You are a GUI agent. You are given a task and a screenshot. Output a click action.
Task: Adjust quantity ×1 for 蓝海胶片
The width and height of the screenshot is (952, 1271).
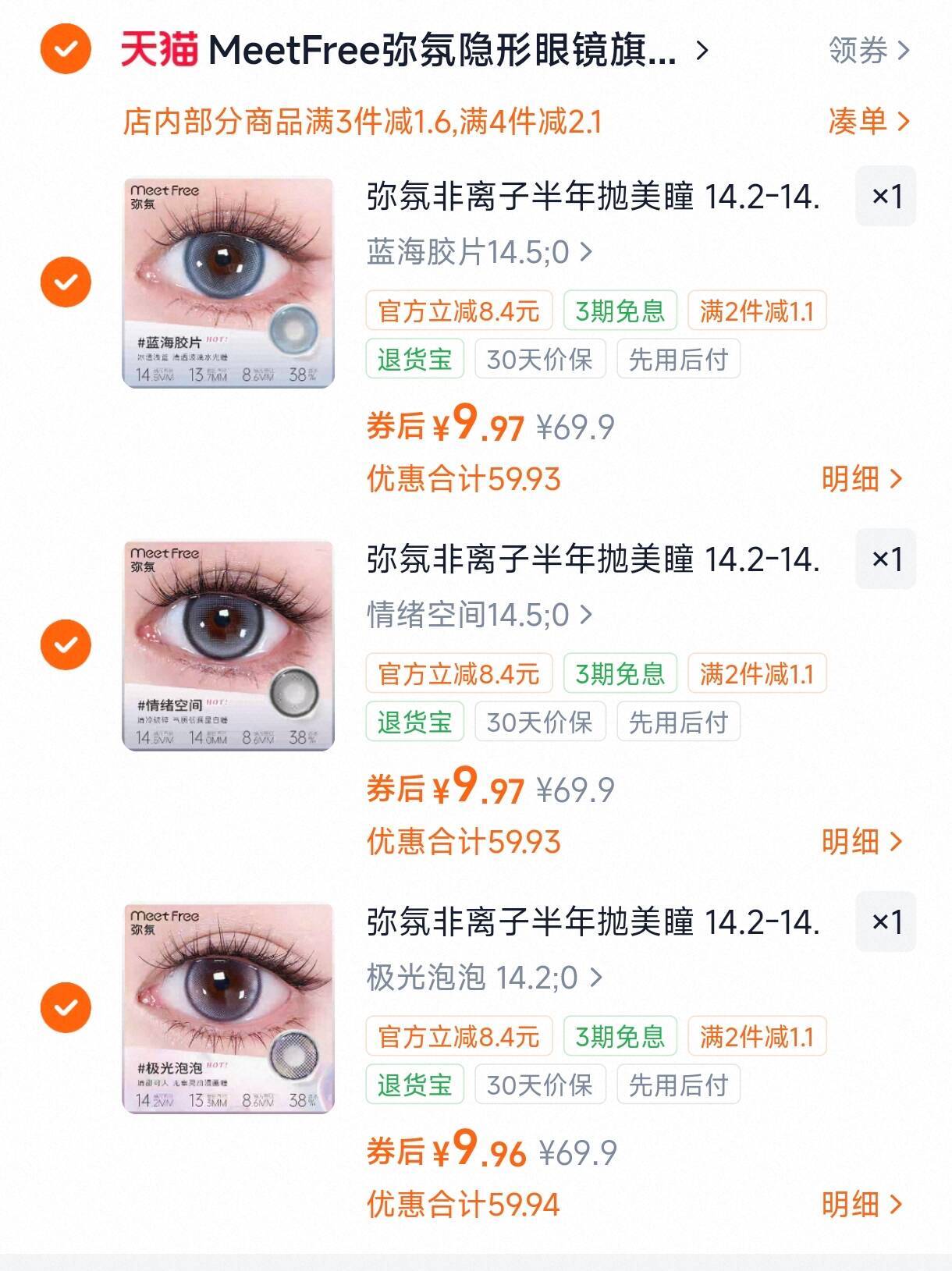(886, 197)
